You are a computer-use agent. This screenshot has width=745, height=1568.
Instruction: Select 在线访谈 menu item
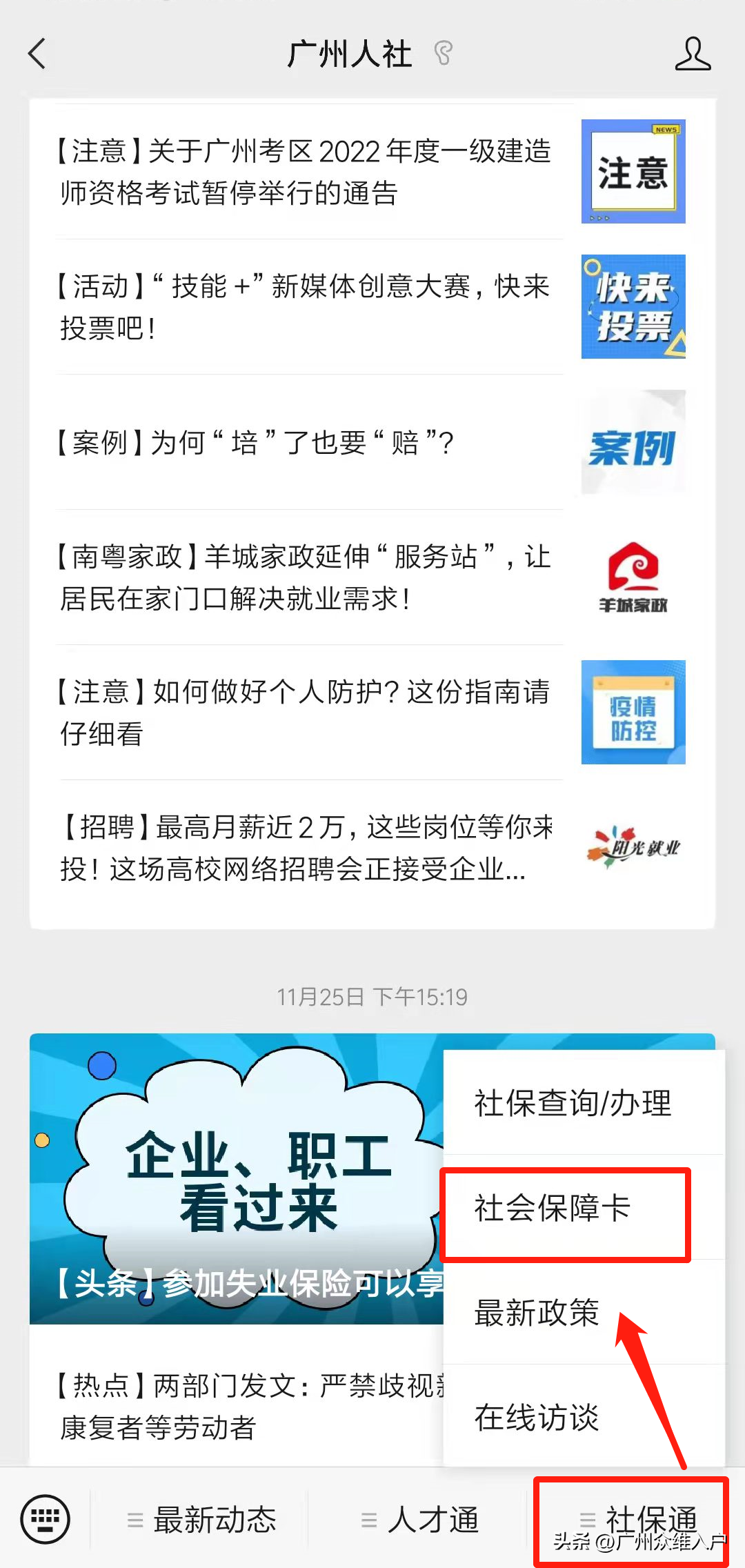tap(537, 1418)
